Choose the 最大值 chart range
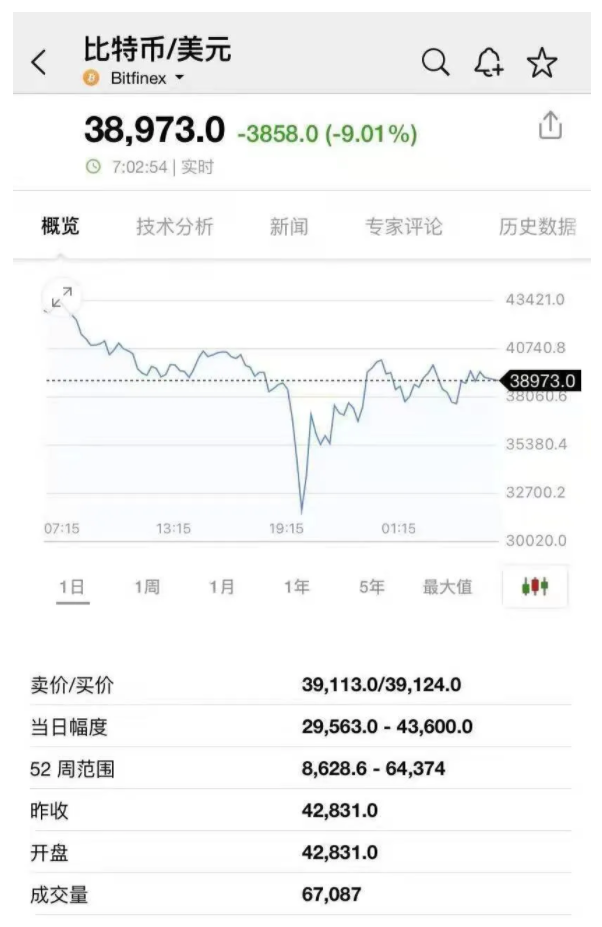Screen dimensions: 602x927 [x=447, y=587]
